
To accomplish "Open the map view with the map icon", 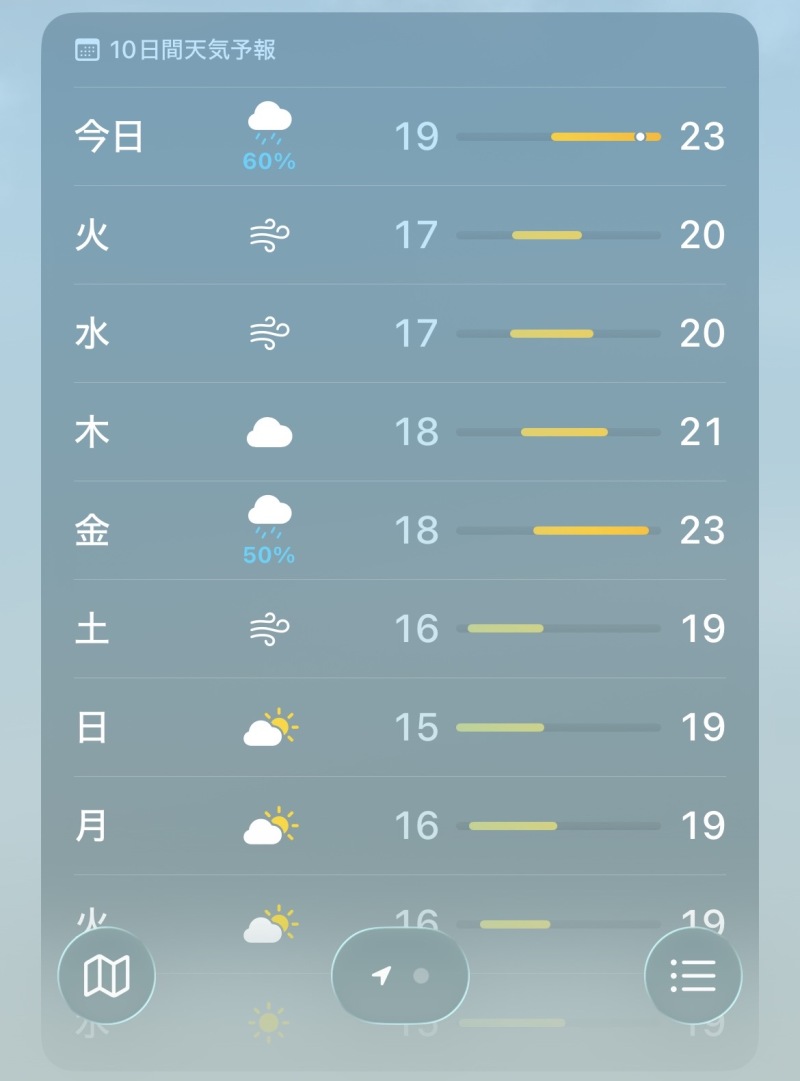I will (x=106, y=975).
